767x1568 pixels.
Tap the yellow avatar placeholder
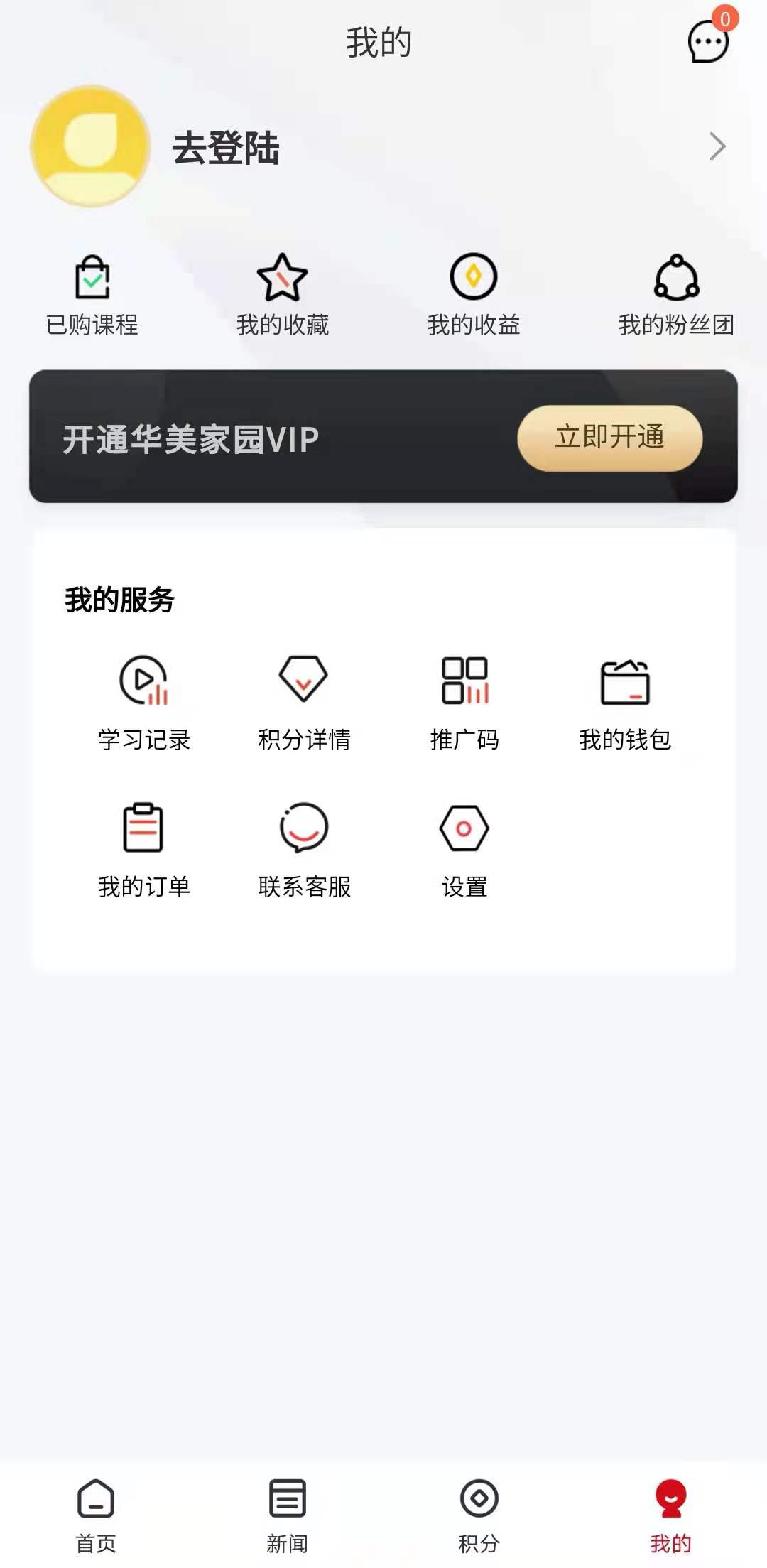pos(90,146)
